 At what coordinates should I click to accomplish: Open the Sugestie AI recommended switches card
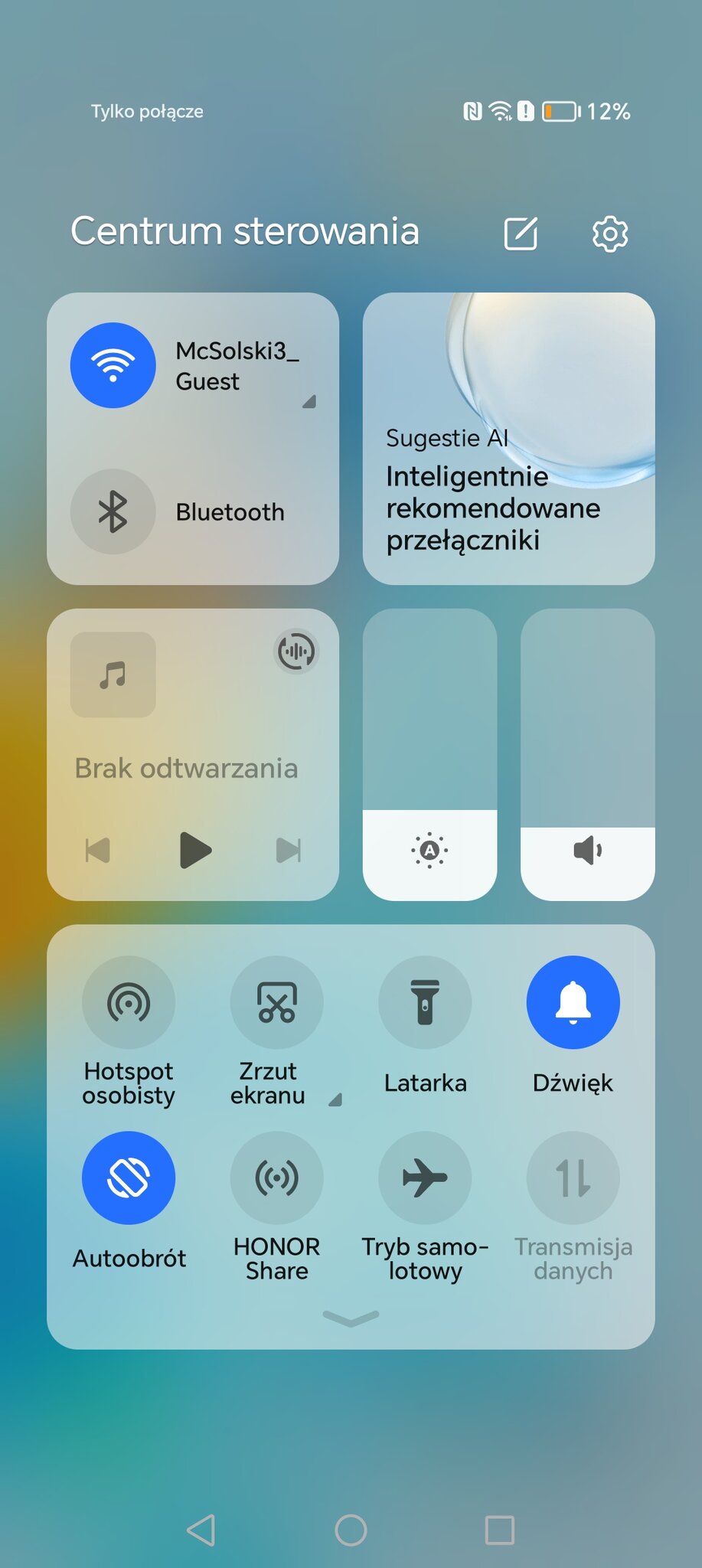[x=508, y=439]
